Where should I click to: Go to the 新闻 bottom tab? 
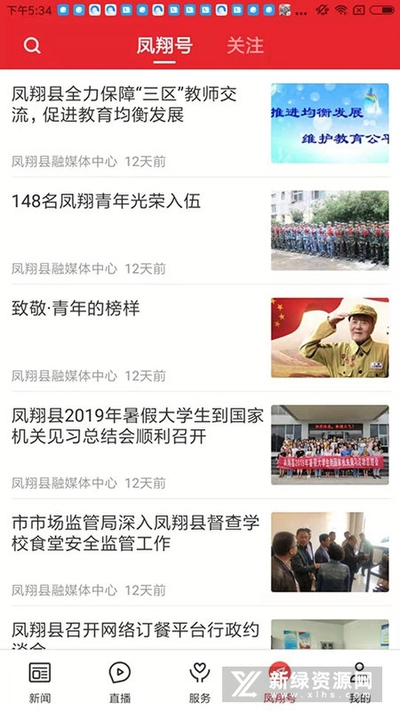point(40,683)
